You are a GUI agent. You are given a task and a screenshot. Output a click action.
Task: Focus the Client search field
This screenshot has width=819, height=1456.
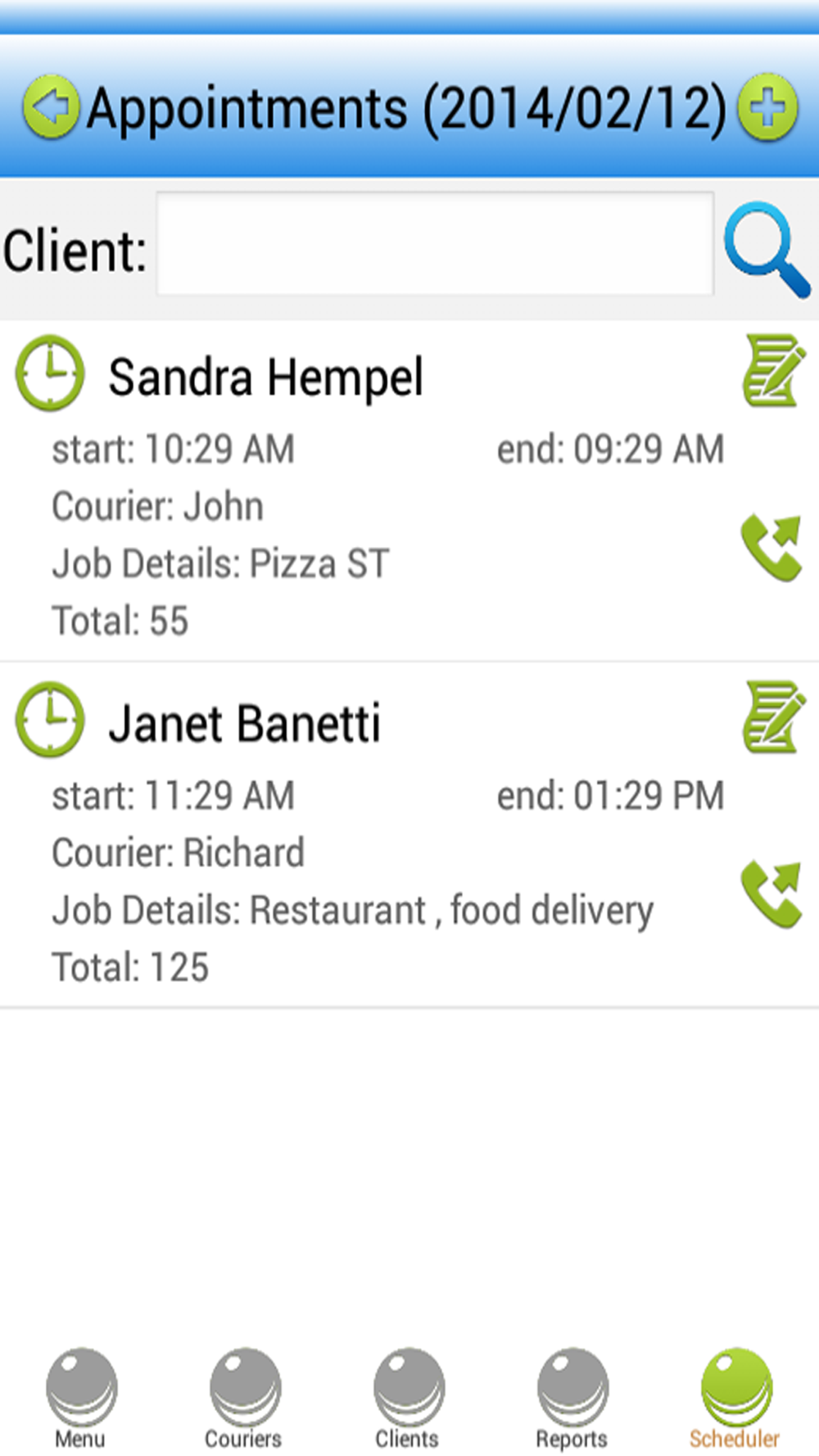coord(435,244)
